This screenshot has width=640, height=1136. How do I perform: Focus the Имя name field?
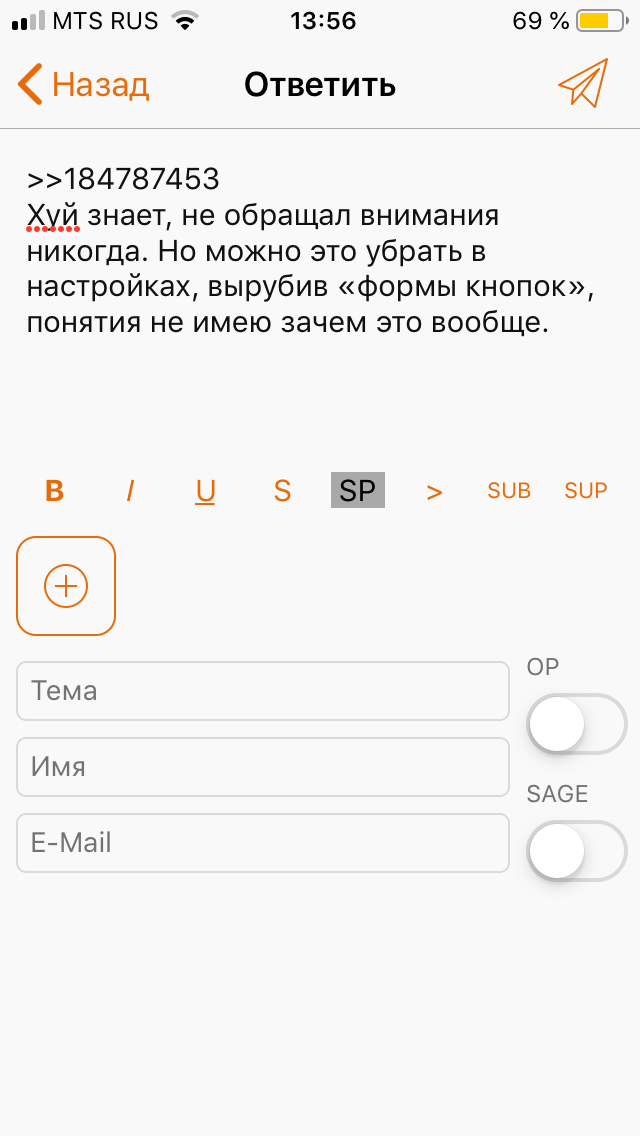(263, 767)
